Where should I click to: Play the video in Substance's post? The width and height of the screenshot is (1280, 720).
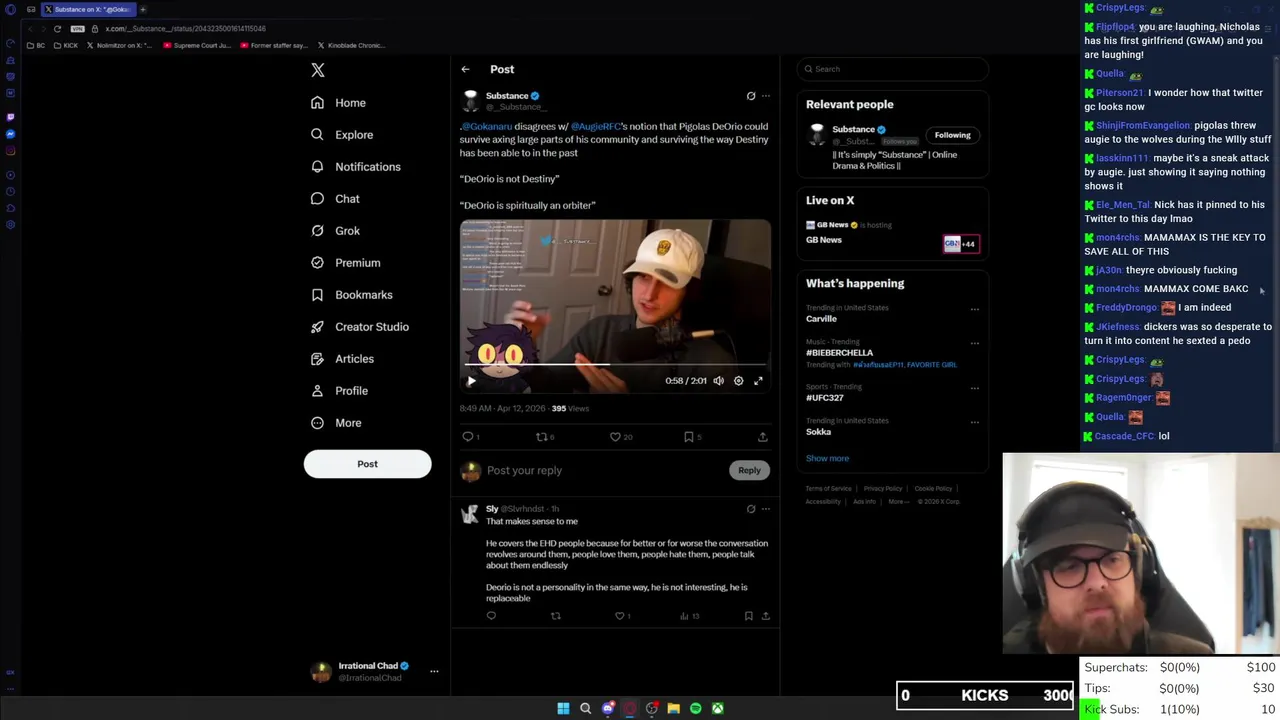(472, 380)
